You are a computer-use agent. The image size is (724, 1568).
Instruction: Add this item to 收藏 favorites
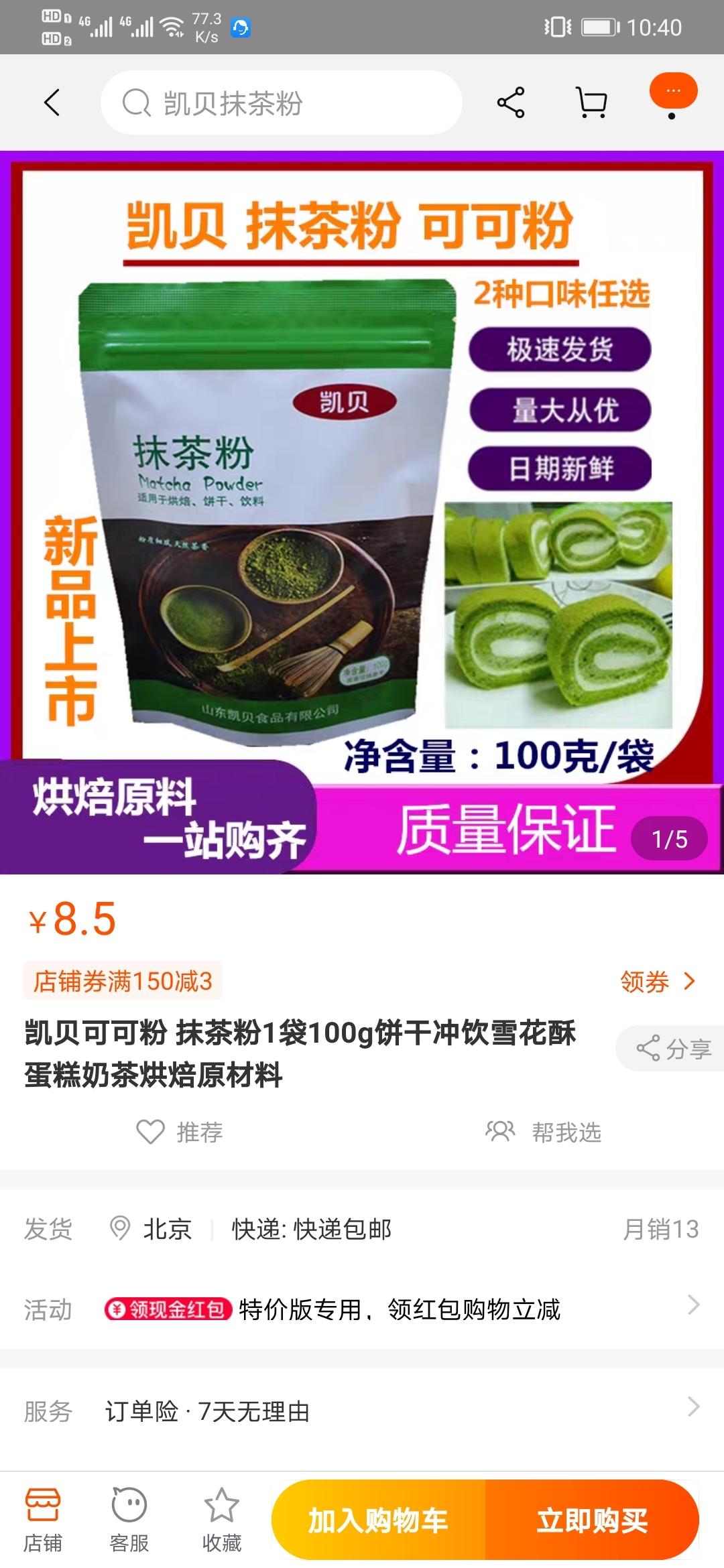[222, 1520]
